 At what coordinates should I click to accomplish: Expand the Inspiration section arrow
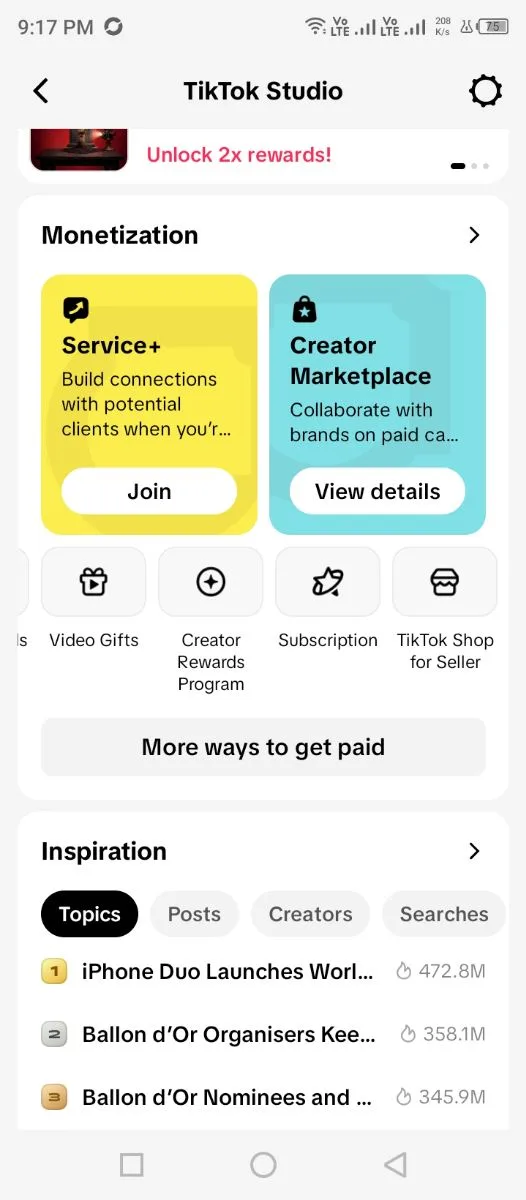[x=474, y=851]
